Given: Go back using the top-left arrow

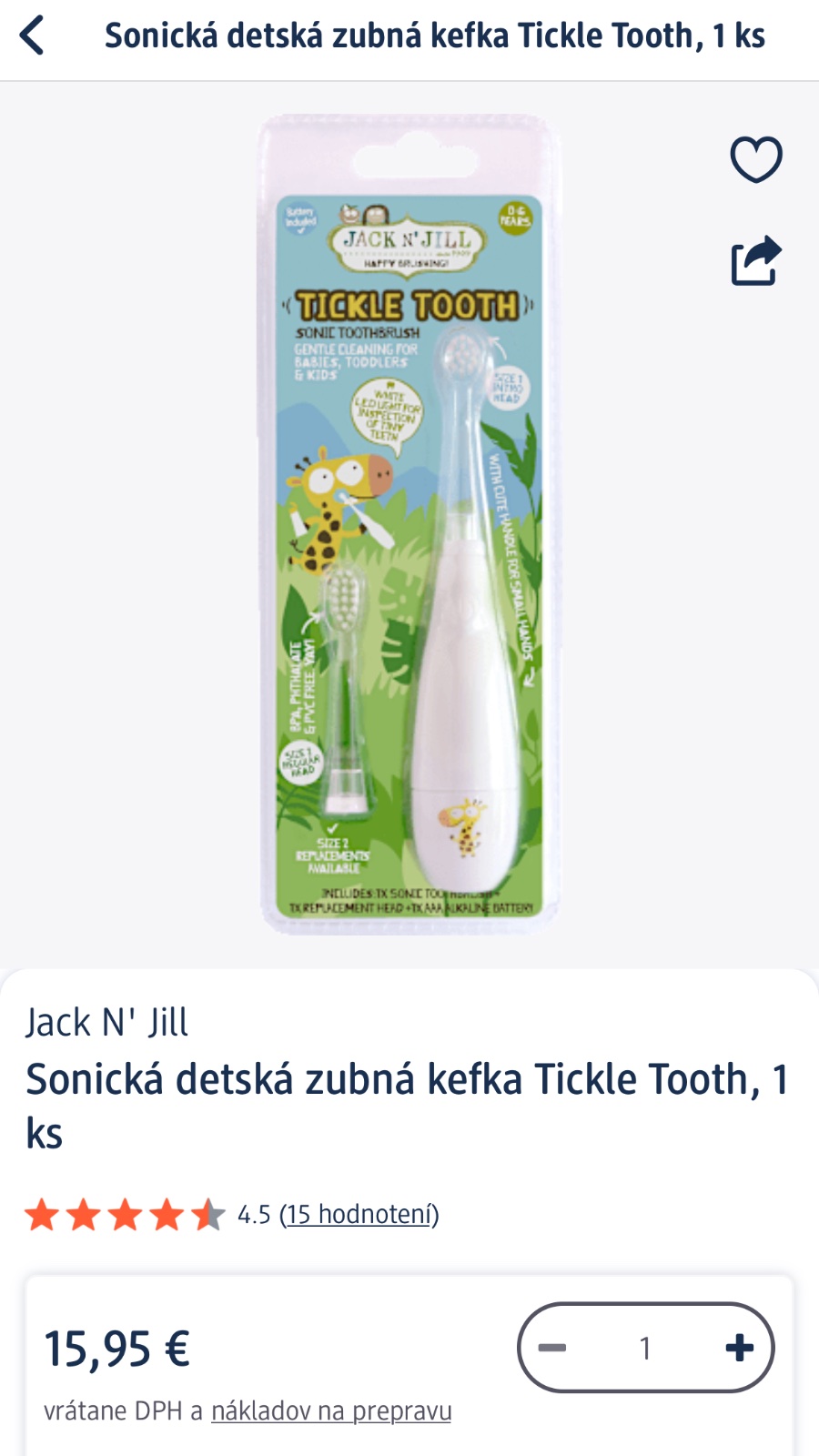Looking at the screenshot, I should coord(33,36).
